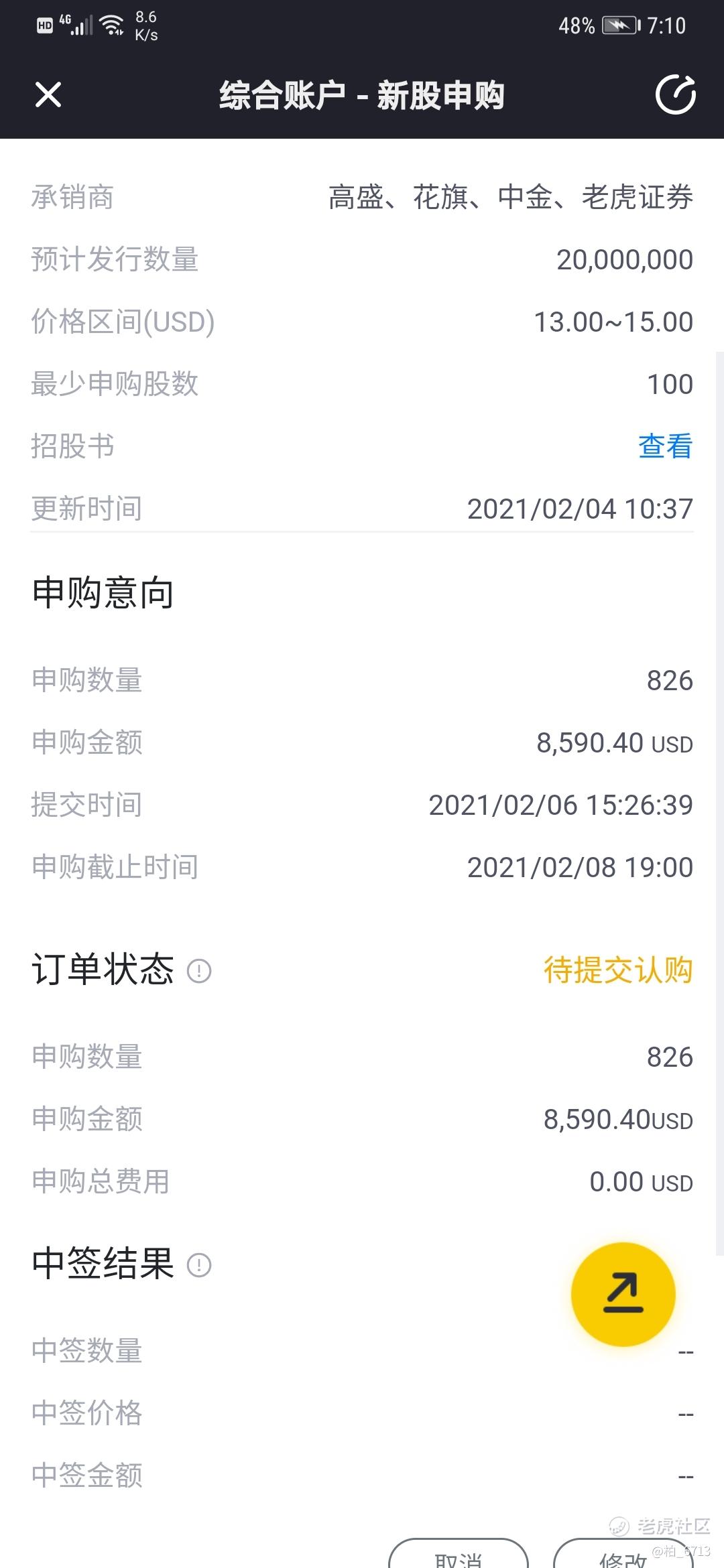Tap 取消 to cancel the order

click(459, 1555)
